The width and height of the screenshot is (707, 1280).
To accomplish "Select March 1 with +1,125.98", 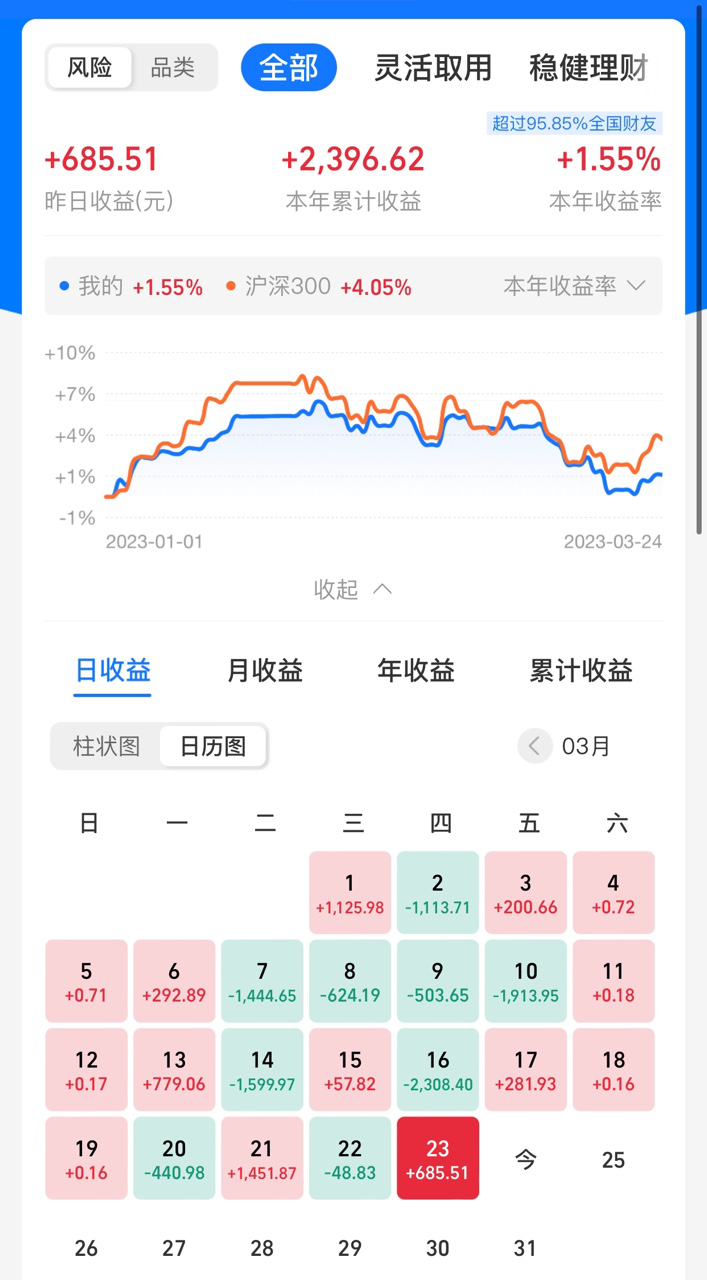I will 350,893.
